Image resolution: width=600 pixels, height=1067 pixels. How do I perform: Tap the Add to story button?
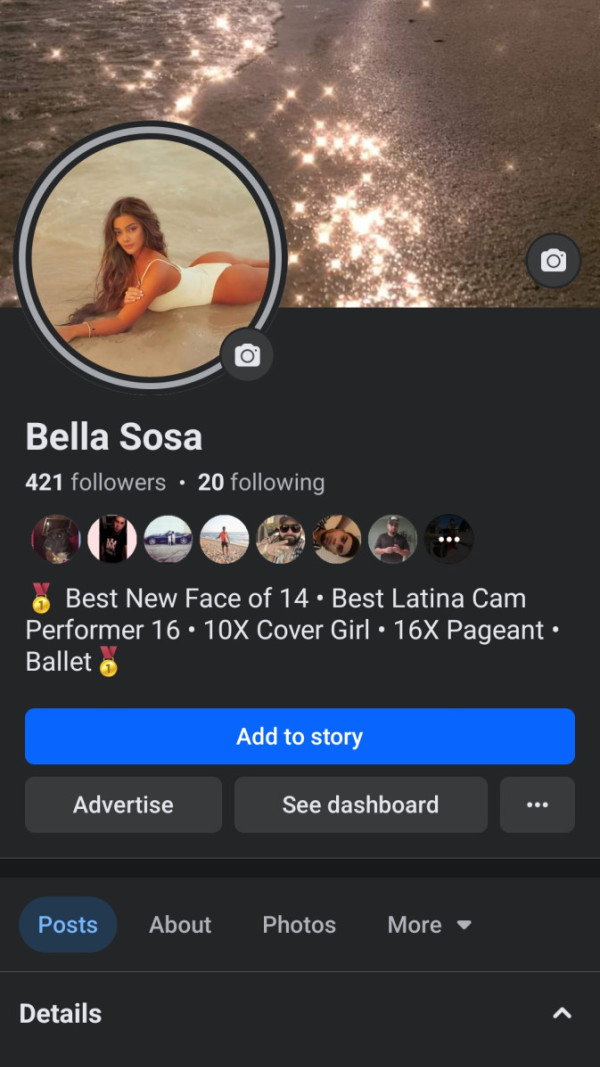300,736
